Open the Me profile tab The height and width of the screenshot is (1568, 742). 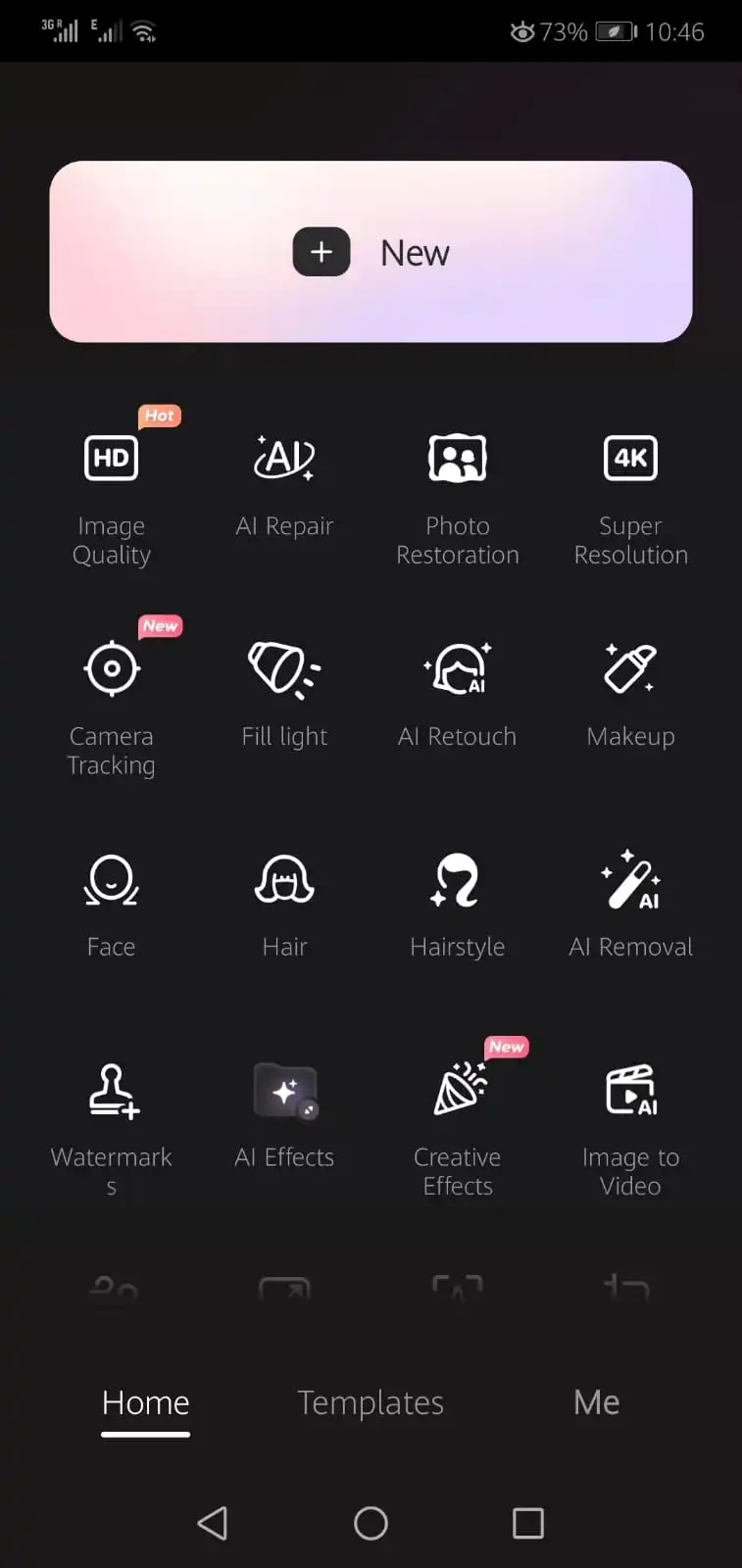(x=595, y=1402)
